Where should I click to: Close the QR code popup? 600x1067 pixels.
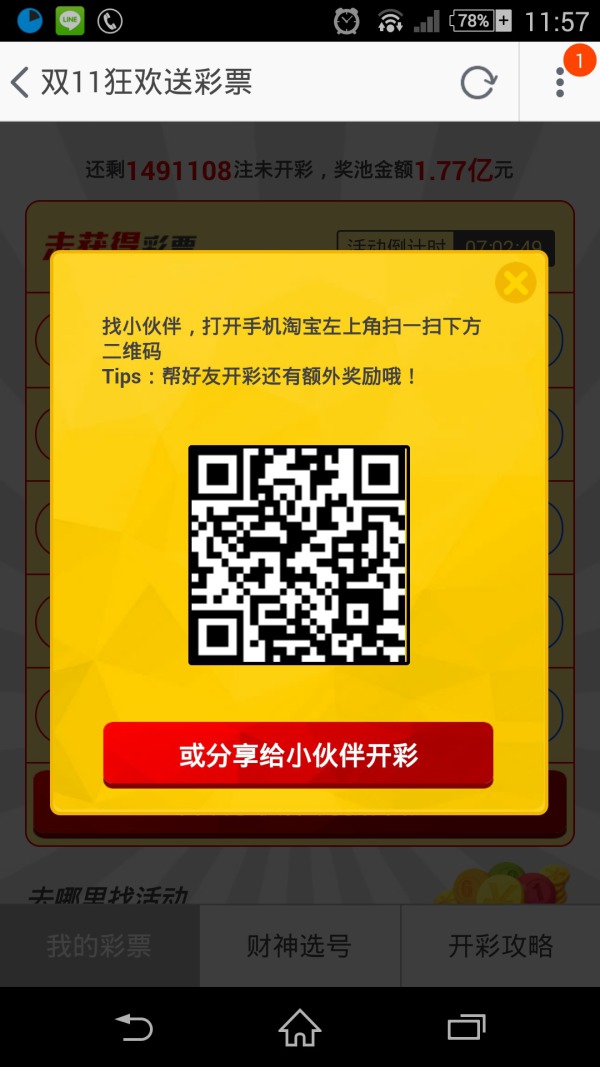click(x=516, y=283)
